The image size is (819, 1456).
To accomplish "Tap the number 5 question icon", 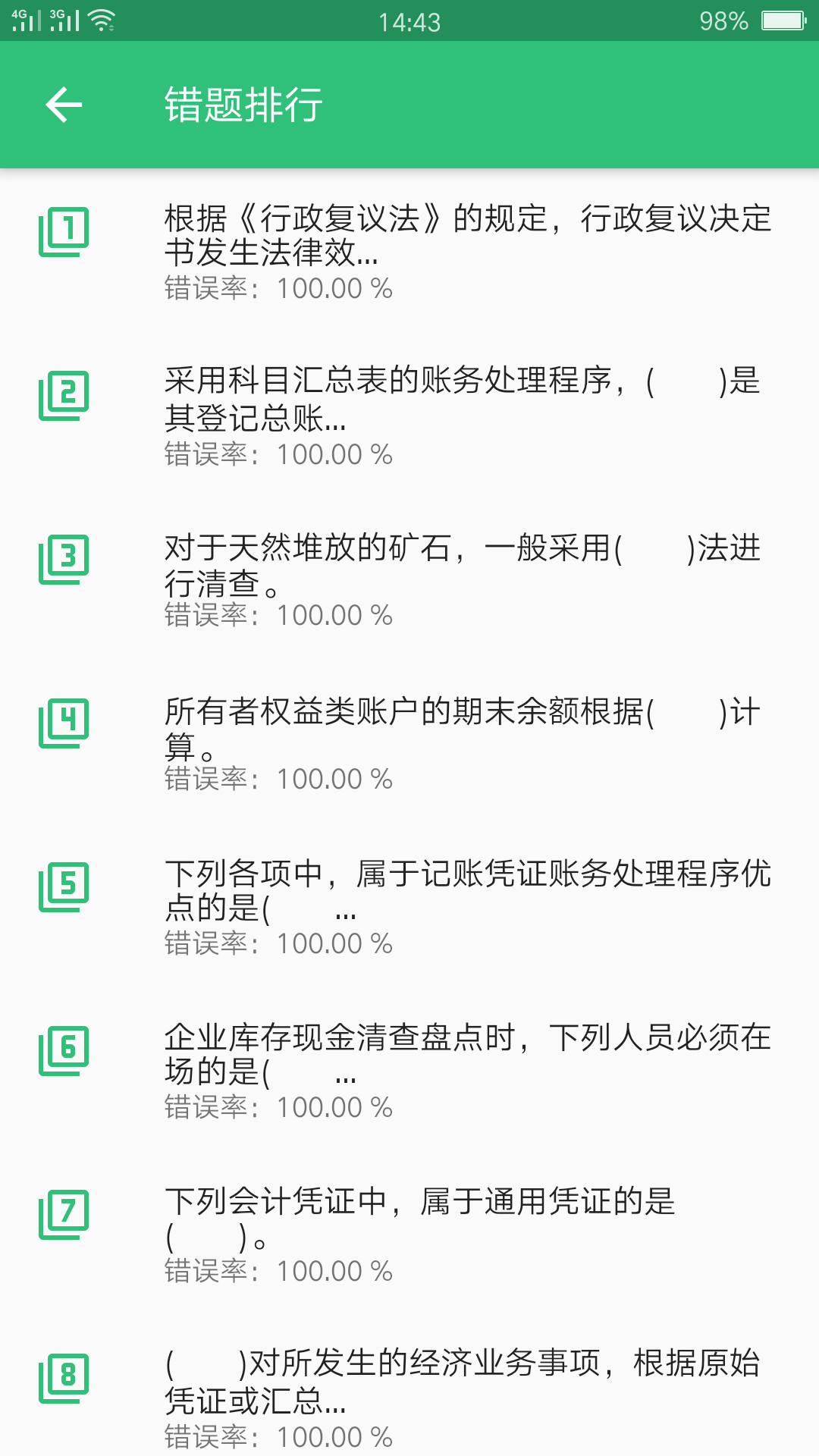I will (x=64, y=886).
